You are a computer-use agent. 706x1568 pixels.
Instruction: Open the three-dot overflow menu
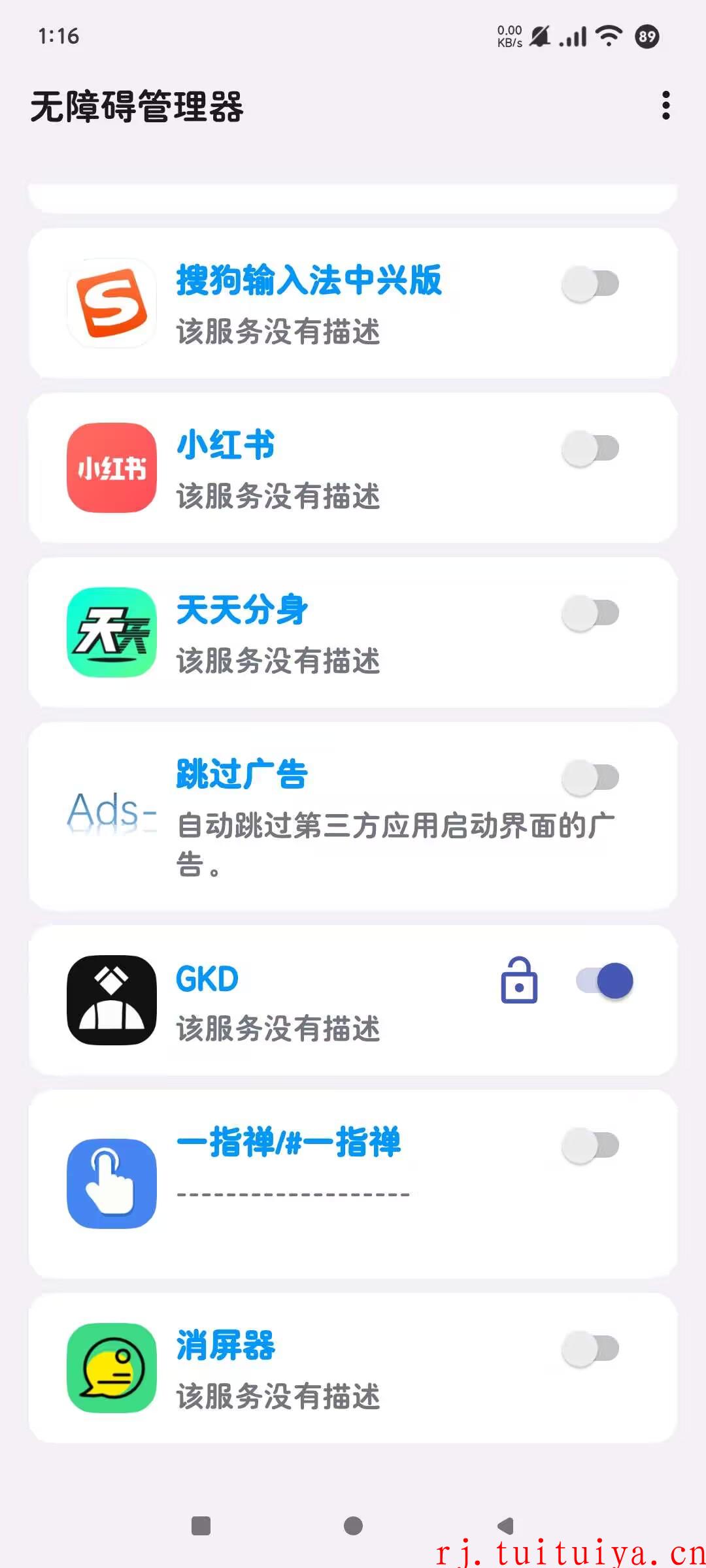click(x=665, y=105)
